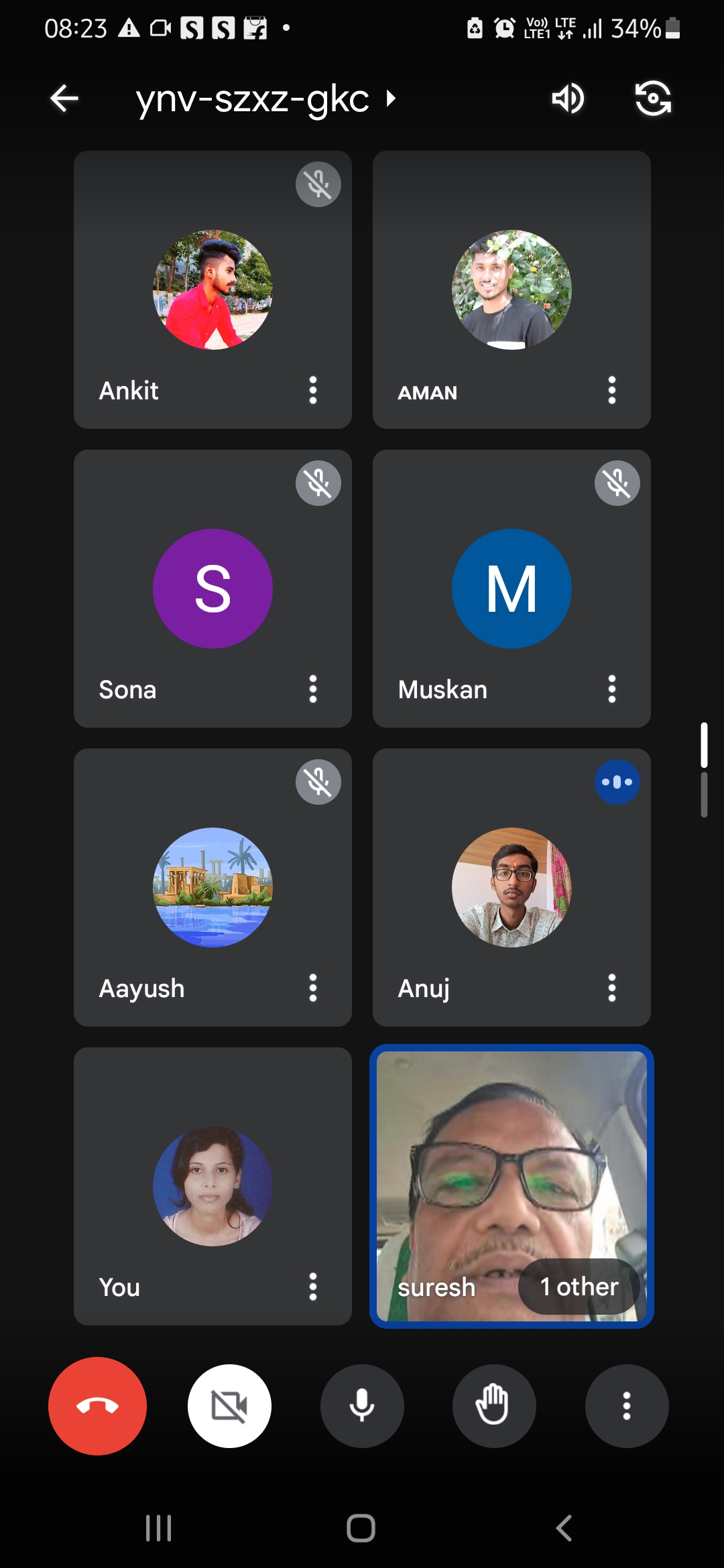
Task: Open the options menu for AMAN
Action: pyautogui.click(x=611, y=390)
